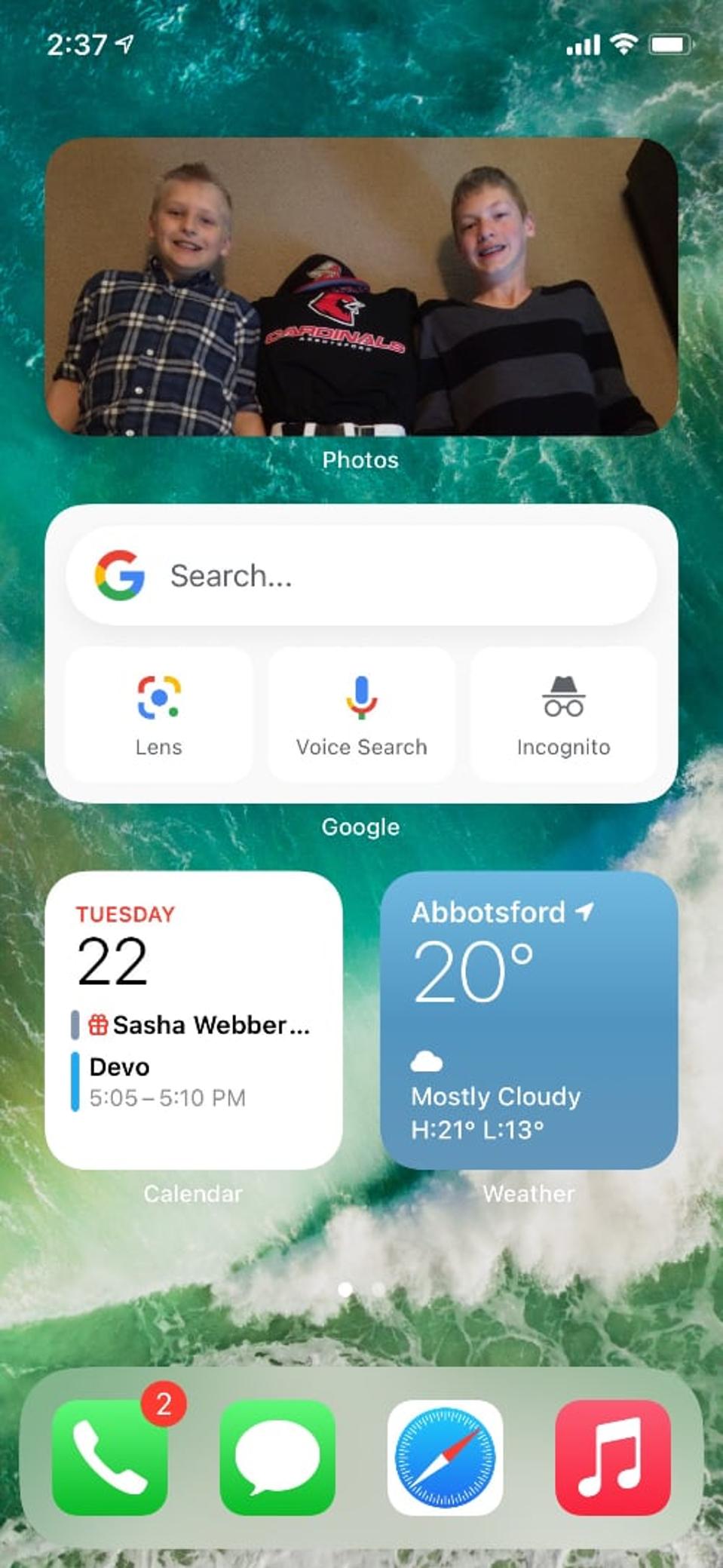Open the Messages app in the dock

(x=277, y=1457)
